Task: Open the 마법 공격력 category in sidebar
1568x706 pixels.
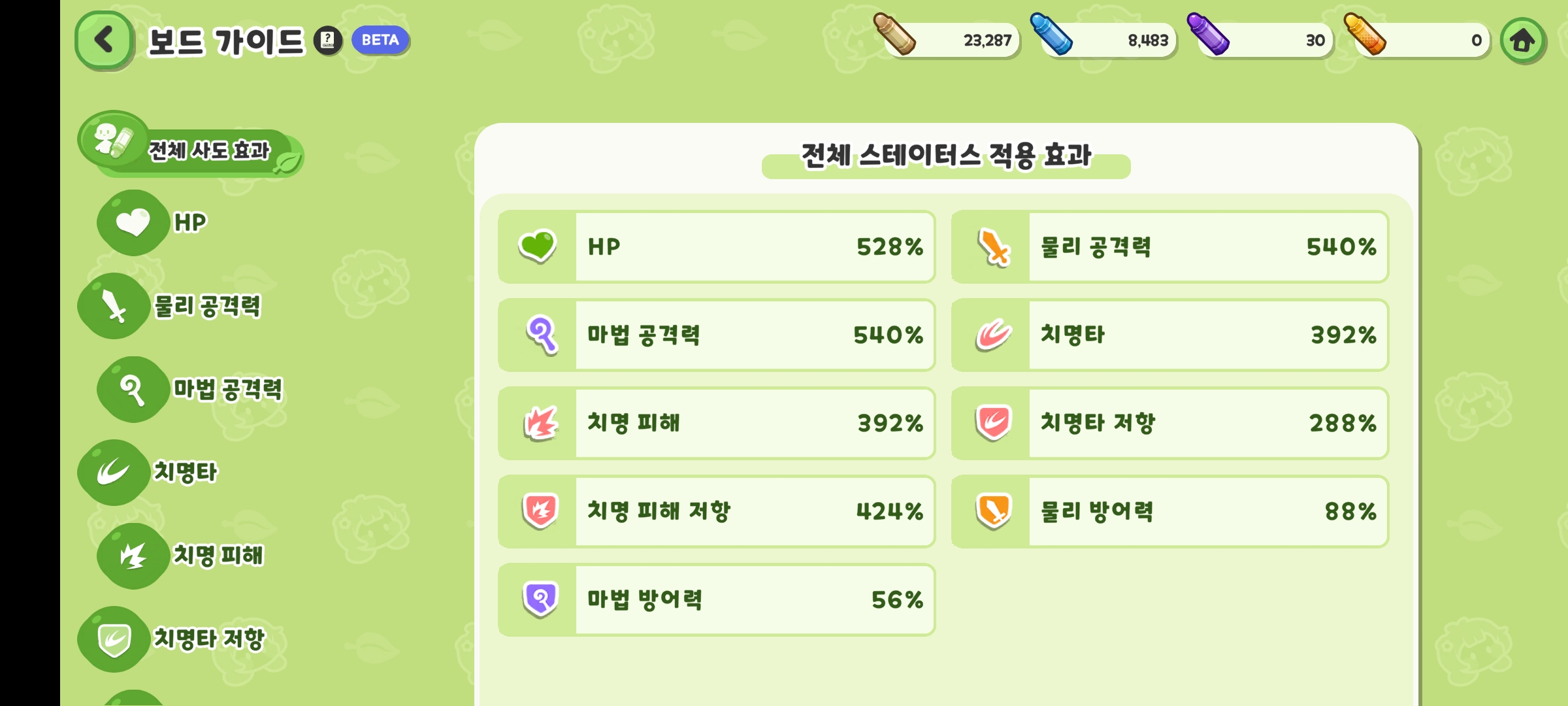Action: 191,390
